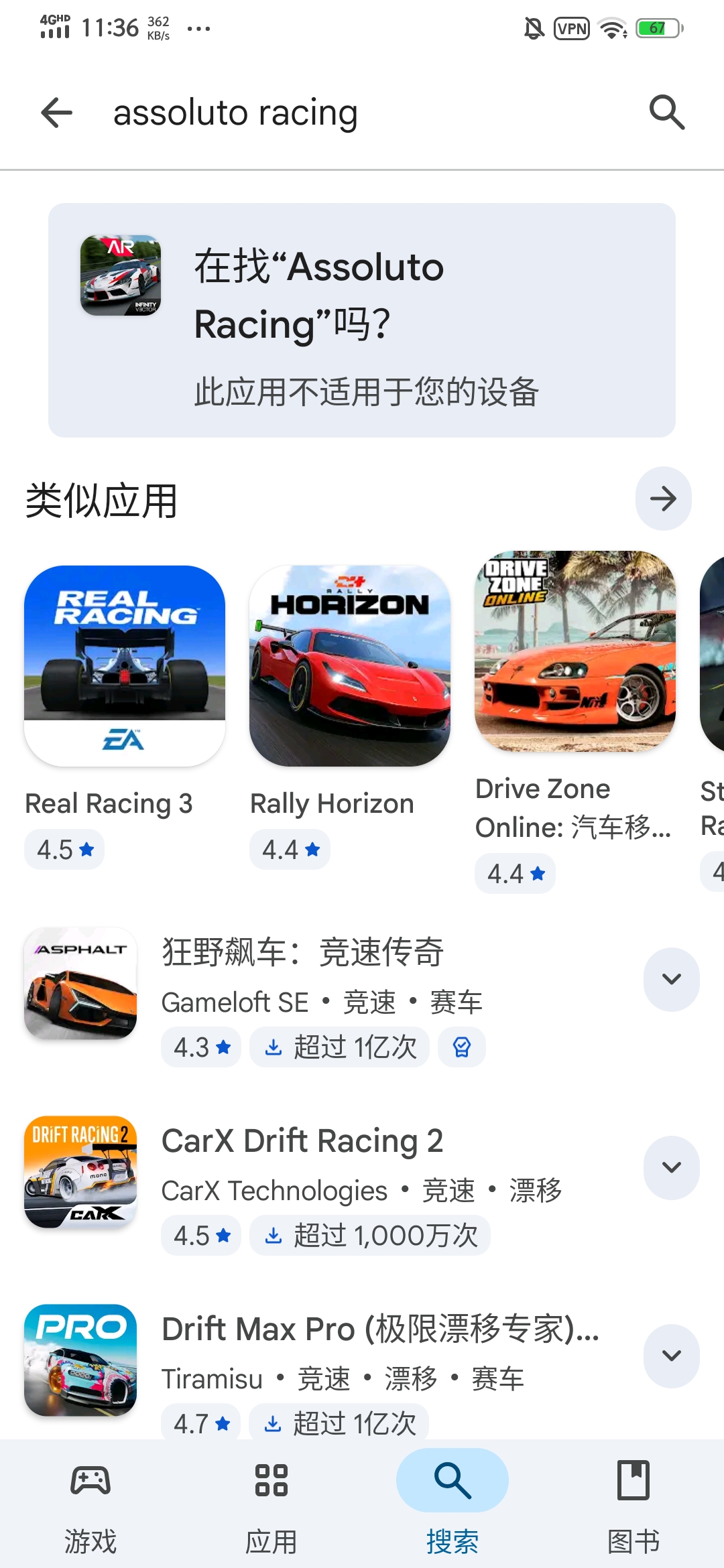Expand details for Drift Max Pro
Image resolution: width=724 pixels, height=1568 pixels.
(x=671, y=1356)
